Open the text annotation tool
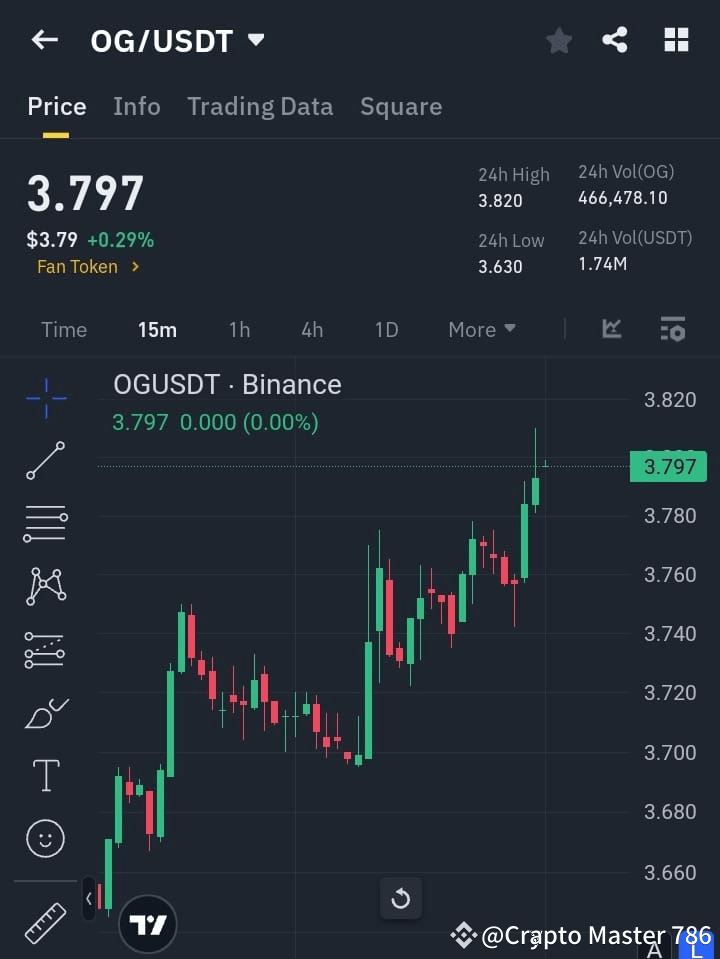The height and width of the screenshot is (959, 720). 45,774
